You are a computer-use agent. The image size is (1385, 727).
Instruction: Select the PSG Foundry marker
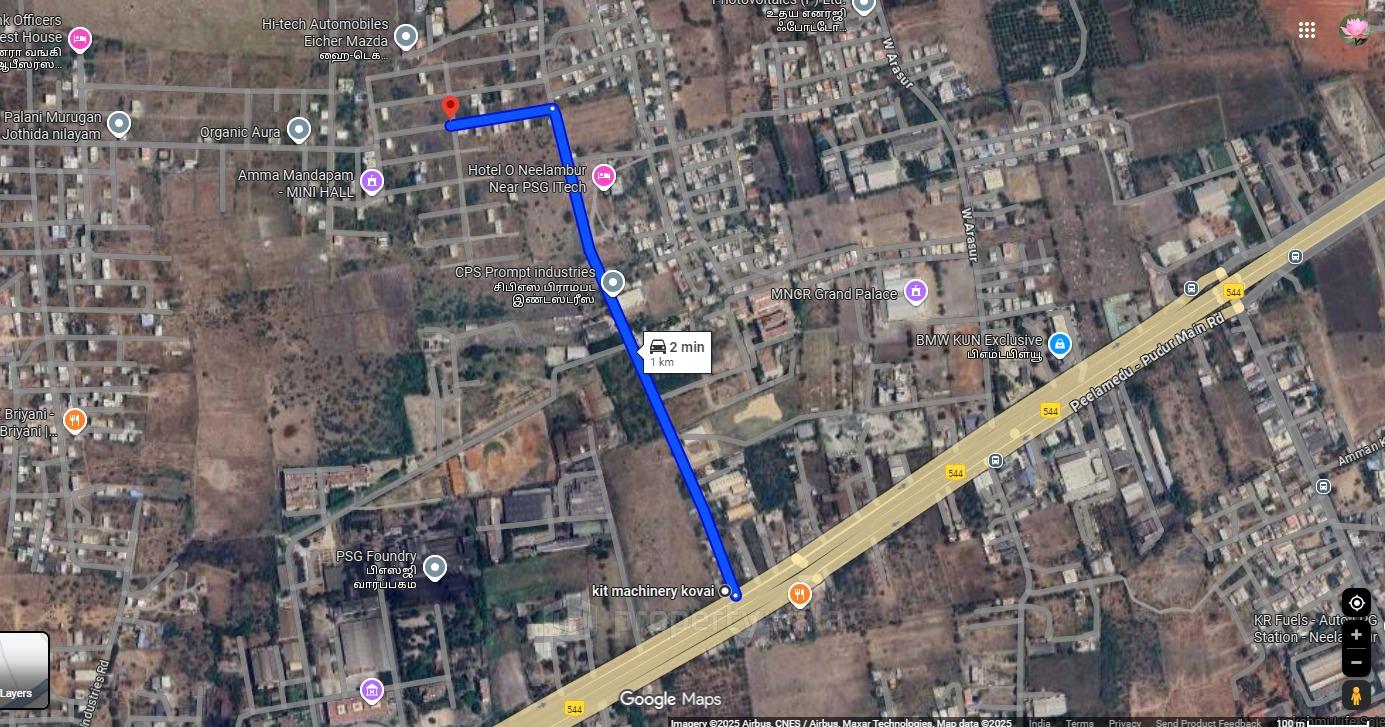[x=434, y=569]
